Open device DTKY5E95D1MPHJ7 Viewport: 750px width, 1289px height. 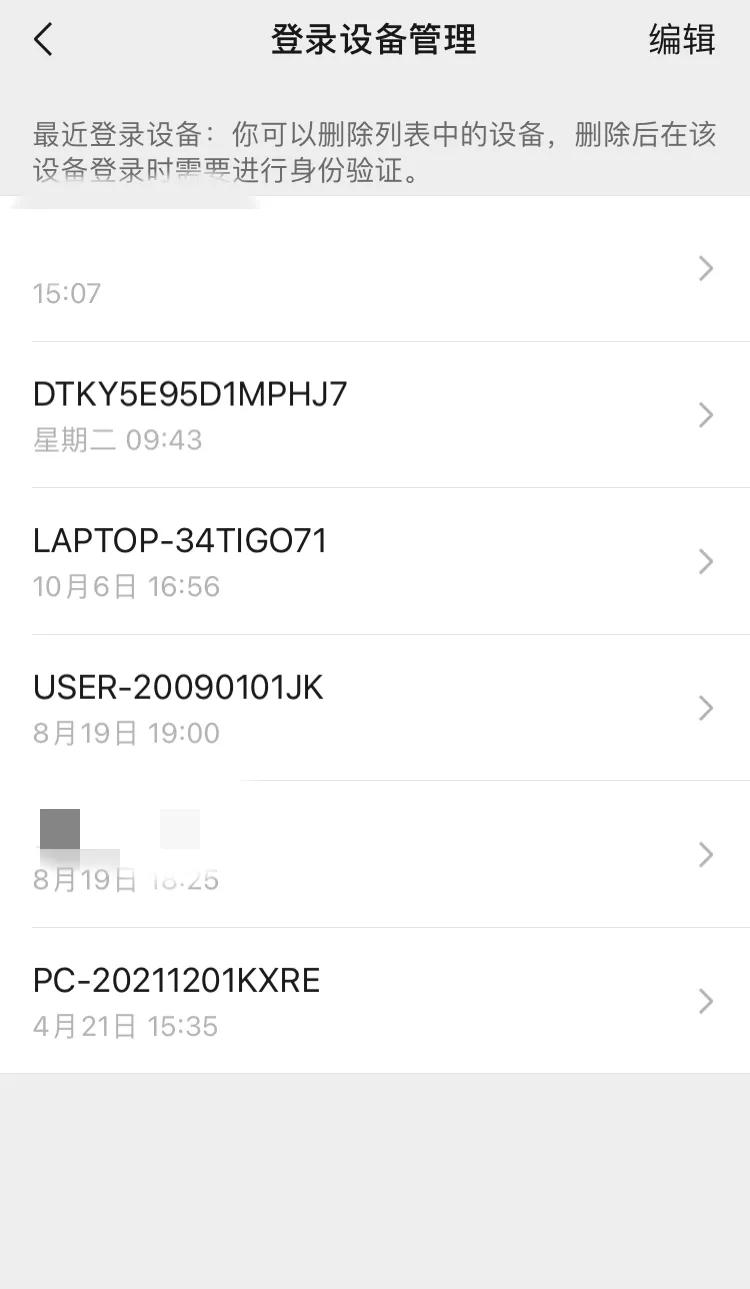[x=375, y=415]
